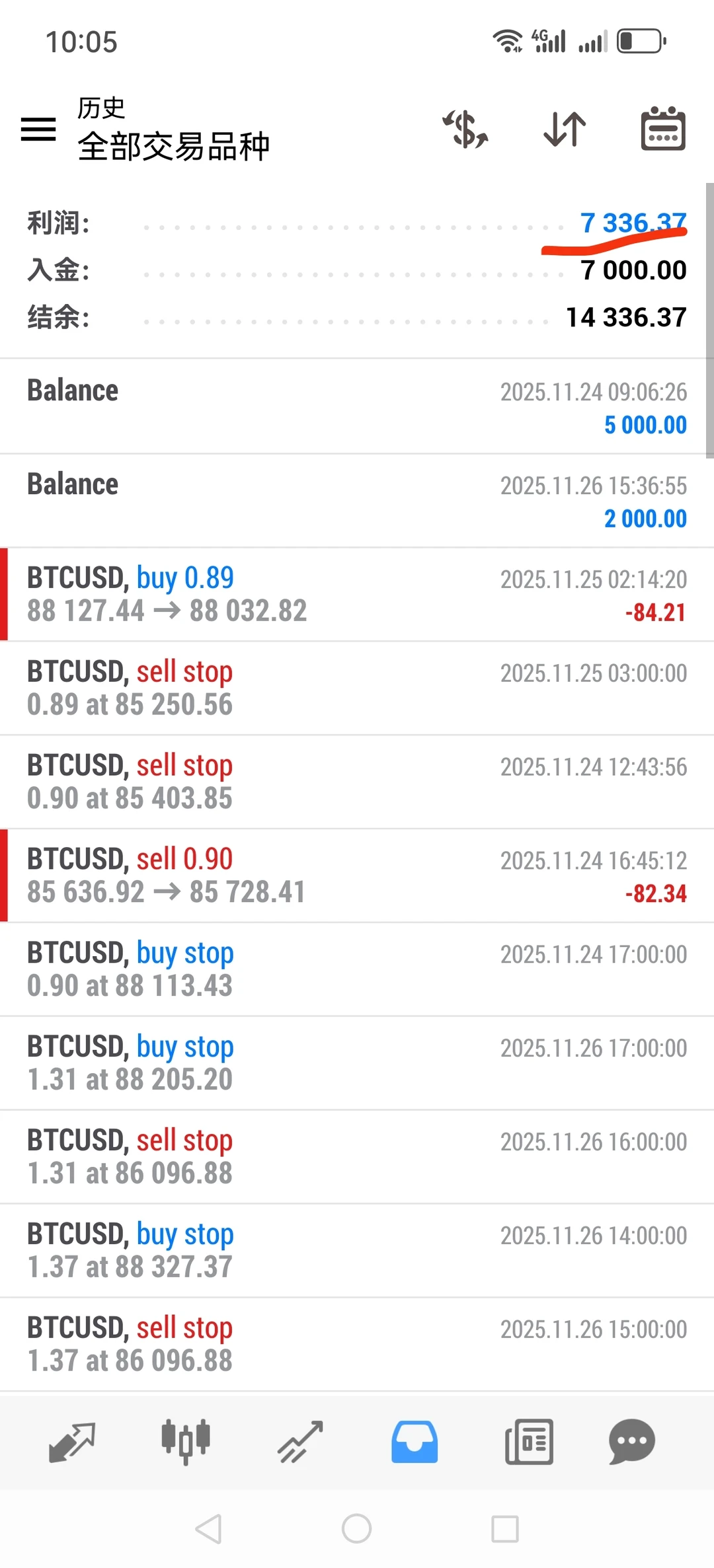
Task: Open the hamburger drawer menu
Action: 38,129
